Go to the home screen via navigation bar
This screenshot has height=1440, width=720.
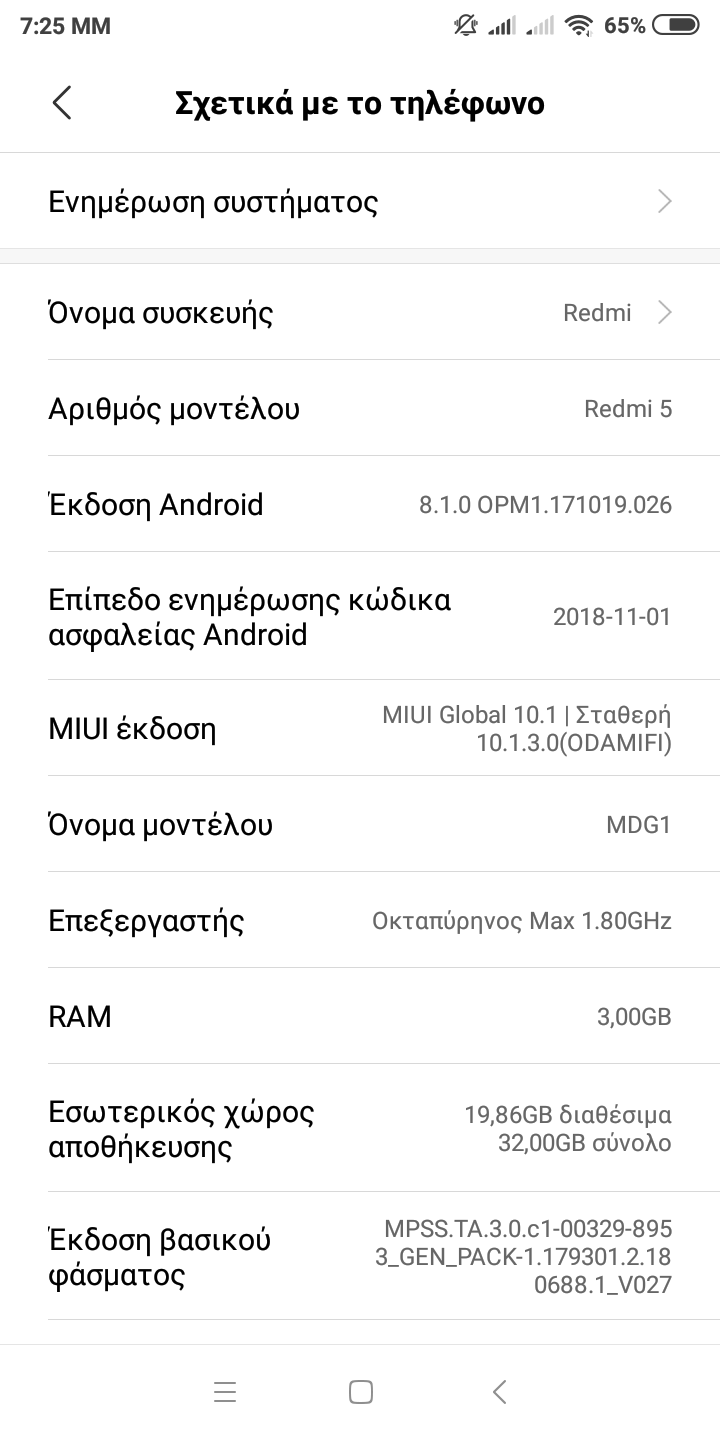360,1392
